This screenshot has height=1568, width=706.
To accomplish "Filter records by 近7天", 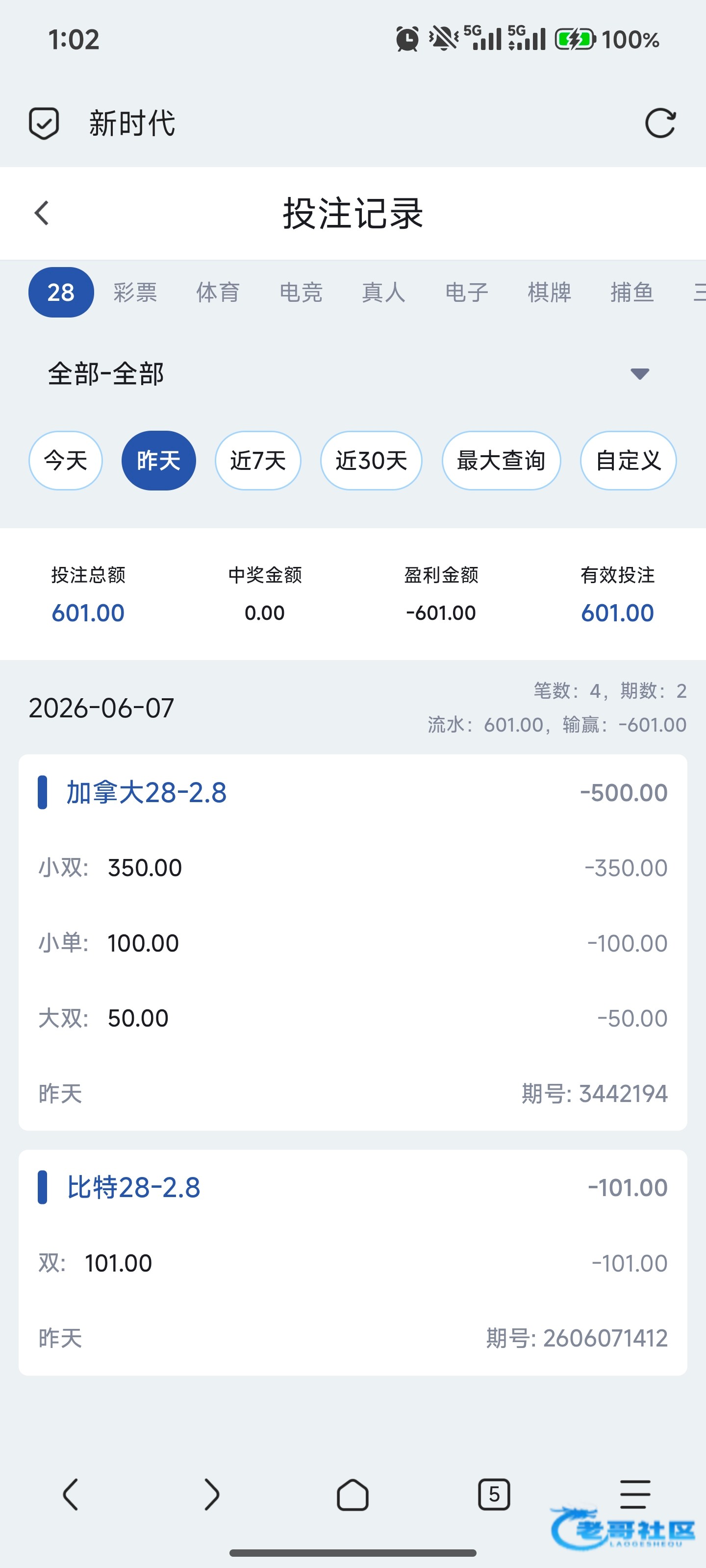I will click(x=258, y=460).
